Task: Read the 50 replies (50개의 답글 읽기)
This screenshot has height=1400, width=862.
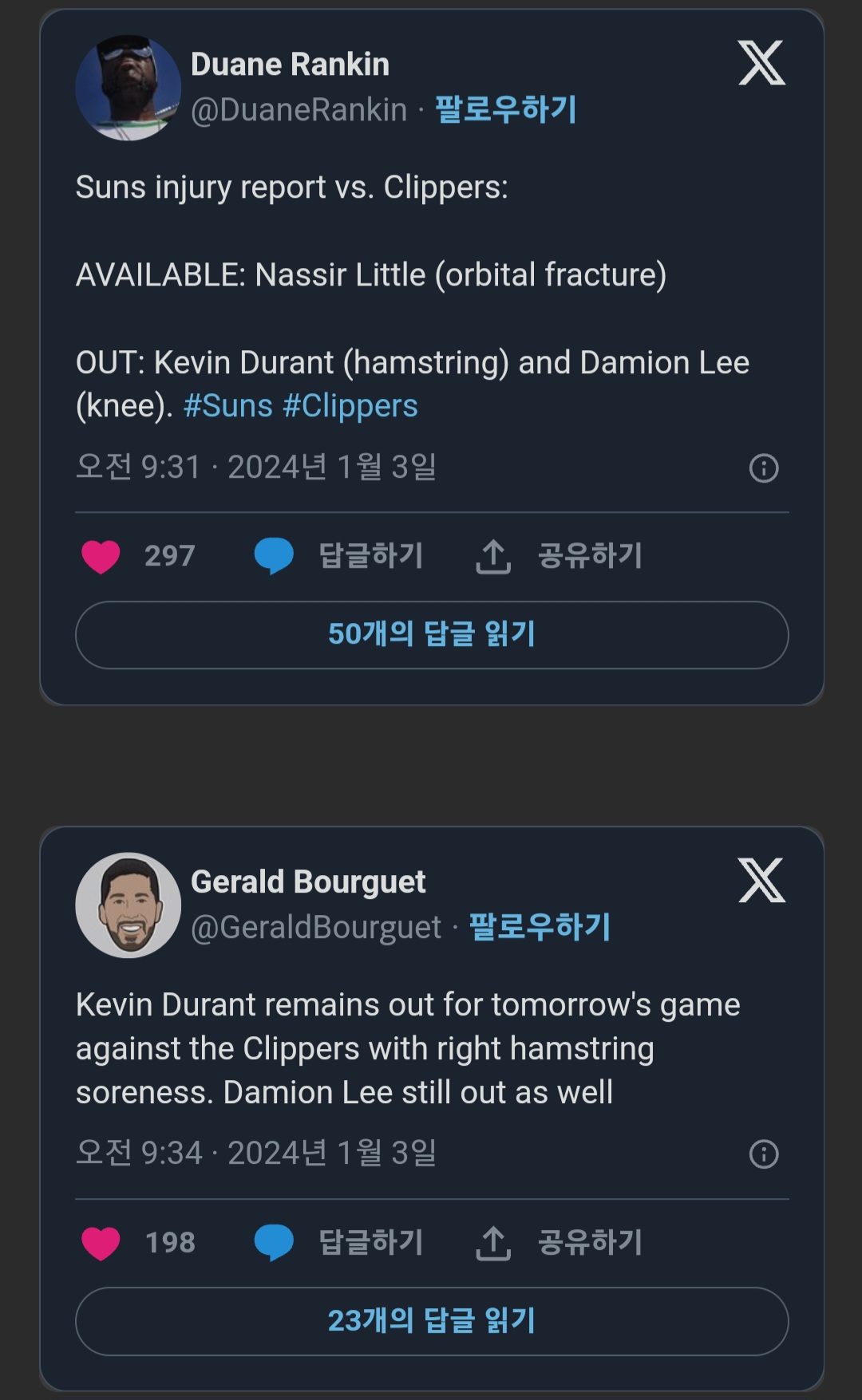Action: (432, 635)
